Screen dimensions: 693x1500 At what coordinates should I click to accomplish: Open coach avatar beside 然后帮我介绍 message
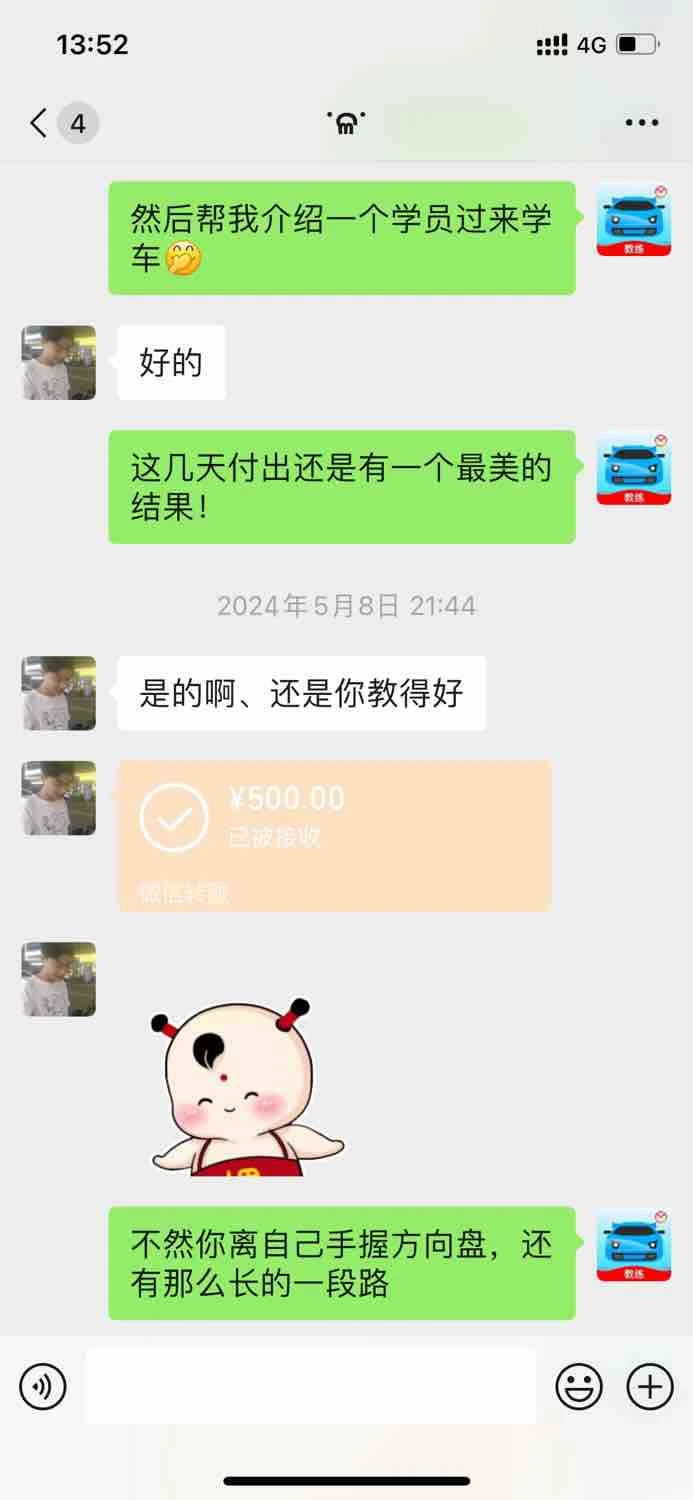[634, 219]
